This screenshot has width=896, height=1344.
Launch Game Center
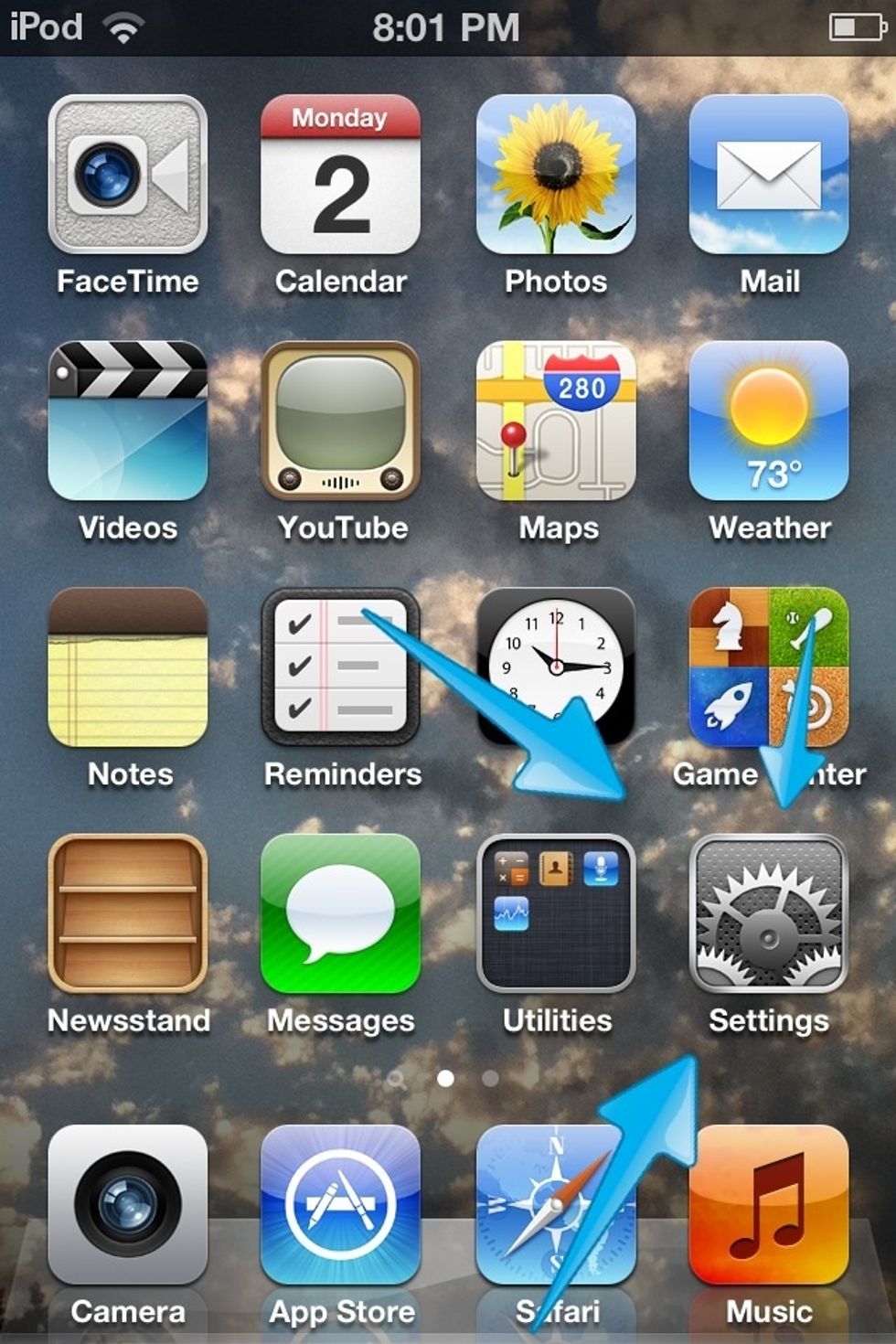click(x=769, y=667)
